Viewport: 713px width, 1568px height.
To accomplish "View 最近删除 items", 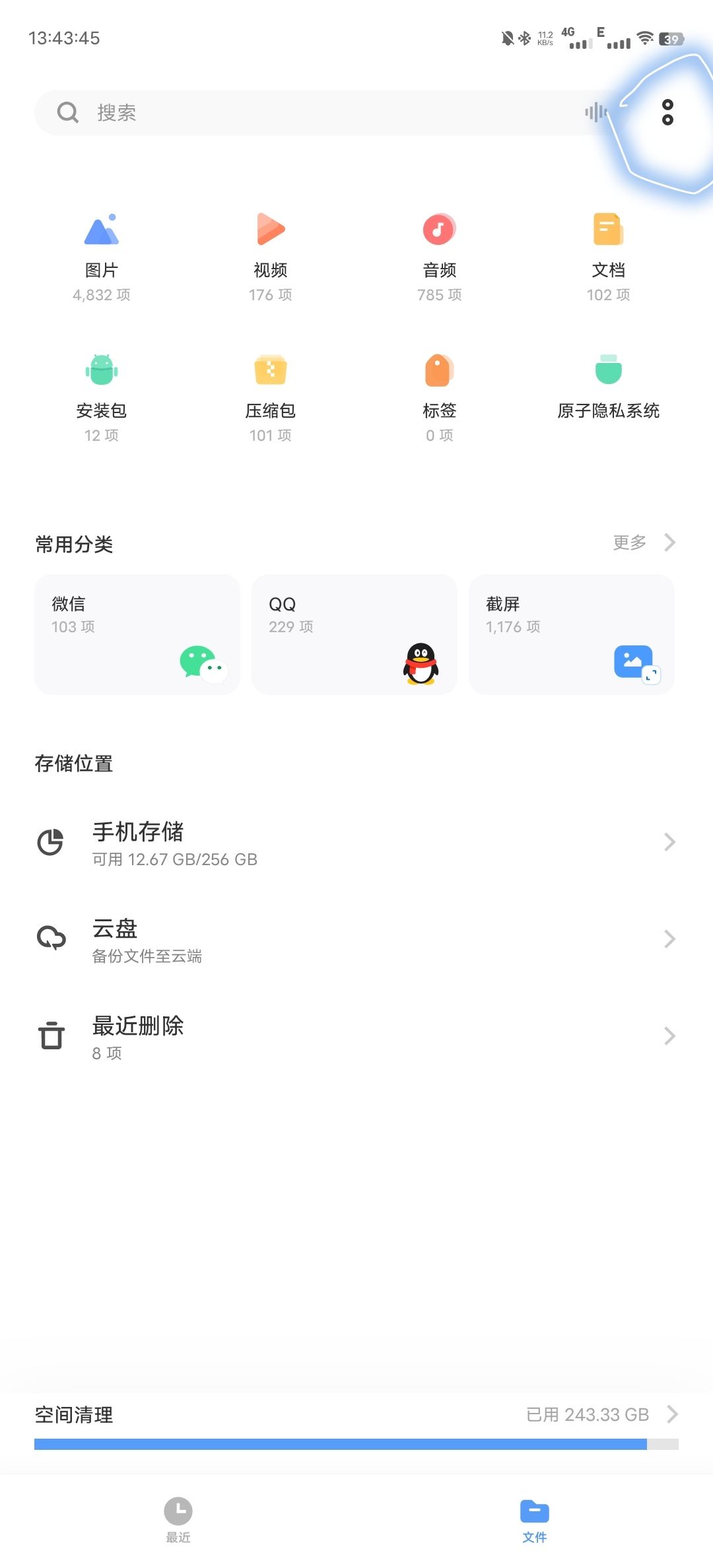I will (356, 1037).
